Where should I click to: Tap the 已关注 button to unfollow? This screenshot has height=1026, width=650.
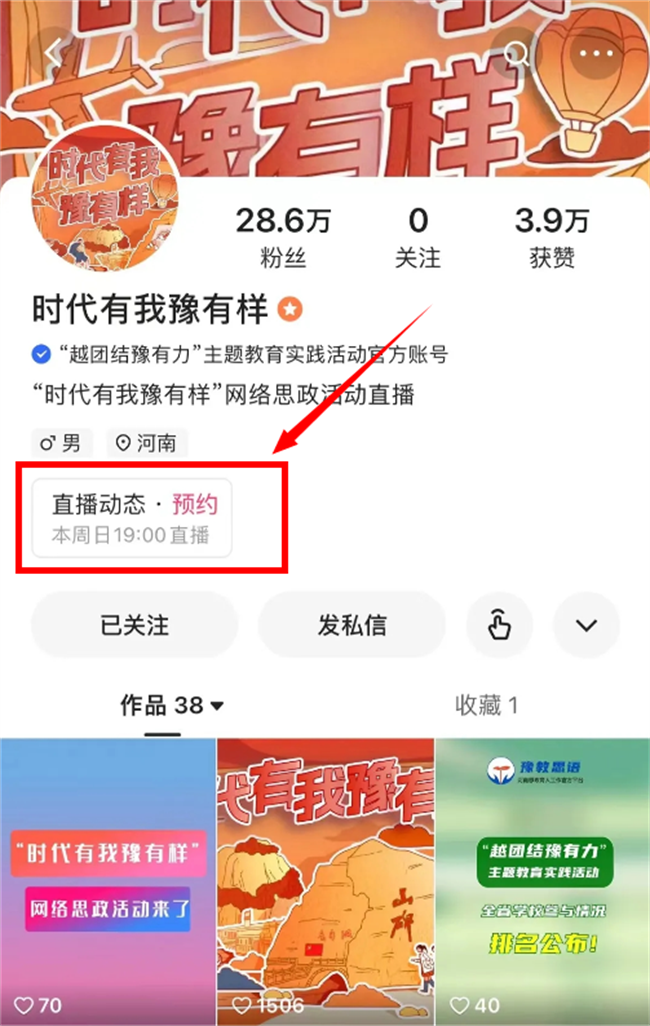(x=134, y=625)
